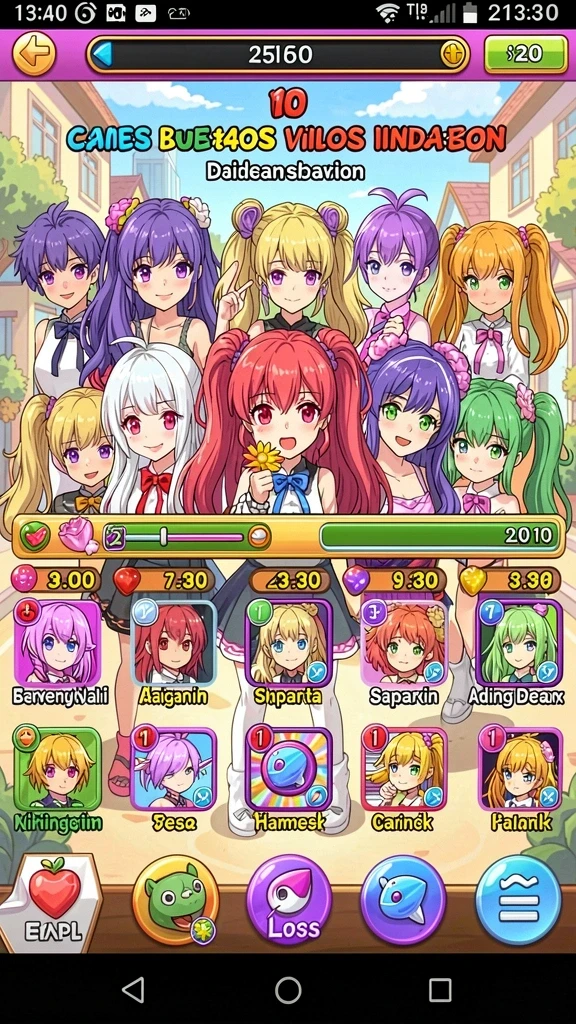576x1024 pixels.
Task: Open the heart EIAPL tab
Action: coord(51,903)
